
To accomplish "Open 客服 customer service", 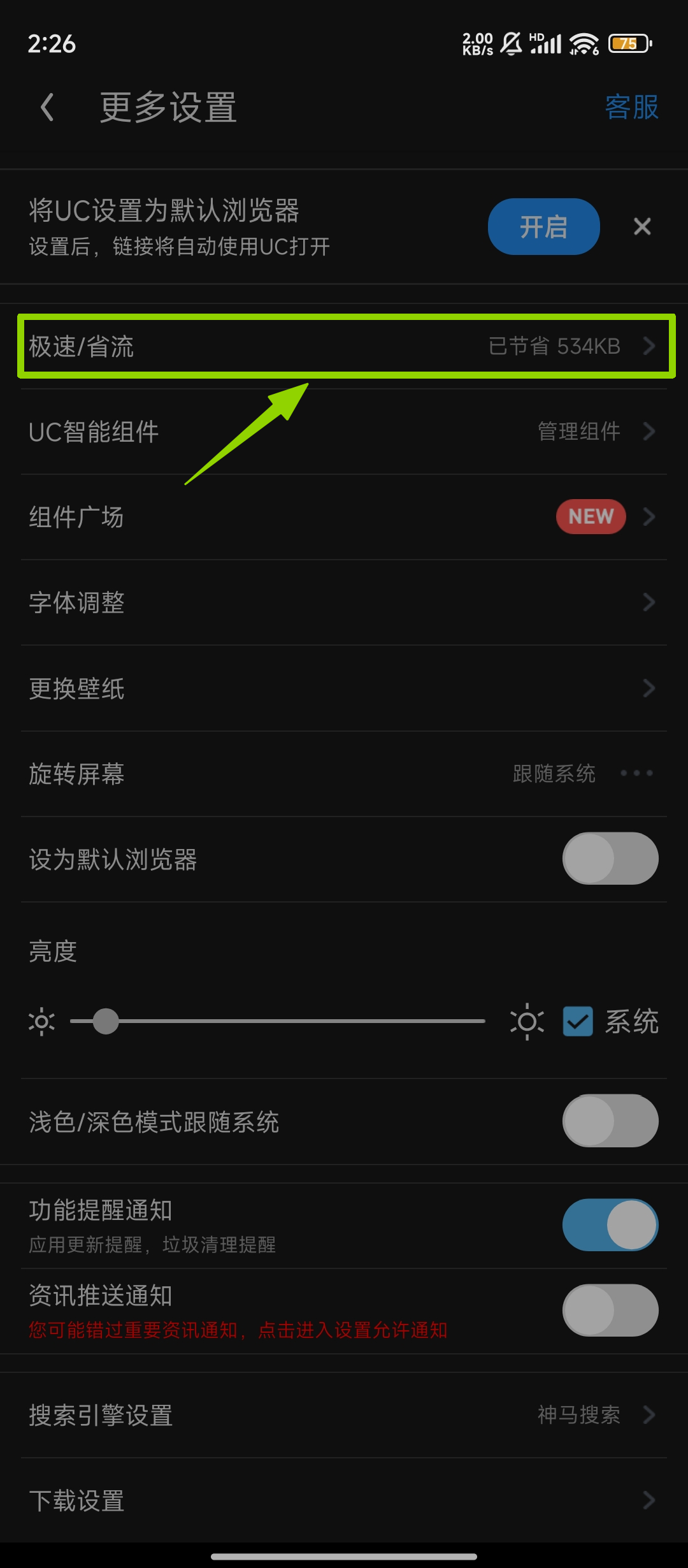I will (x=631, y=107).
